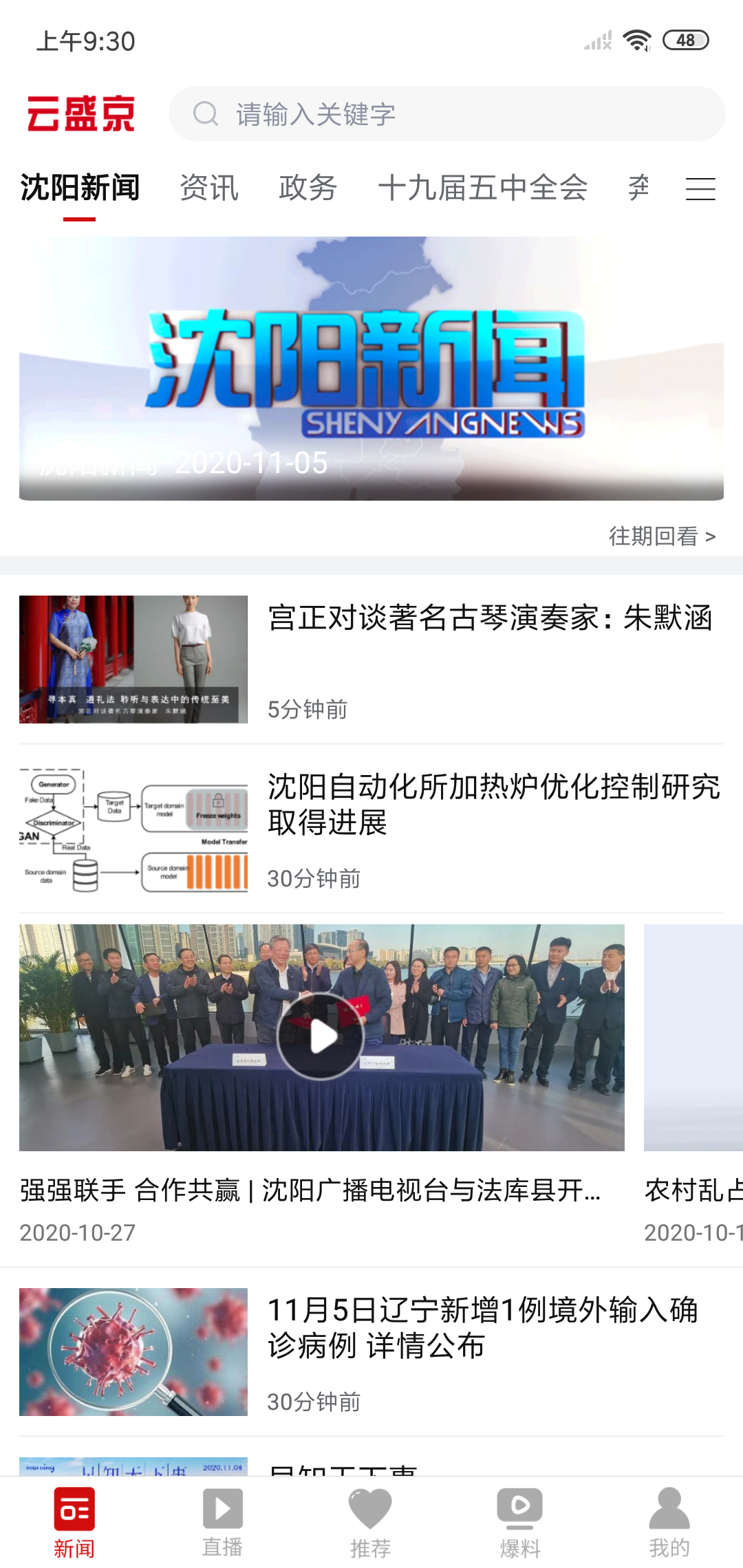743x1568 pixels.
Task: Switch to the 政务 tab
Action: click(x=308, y=188)
